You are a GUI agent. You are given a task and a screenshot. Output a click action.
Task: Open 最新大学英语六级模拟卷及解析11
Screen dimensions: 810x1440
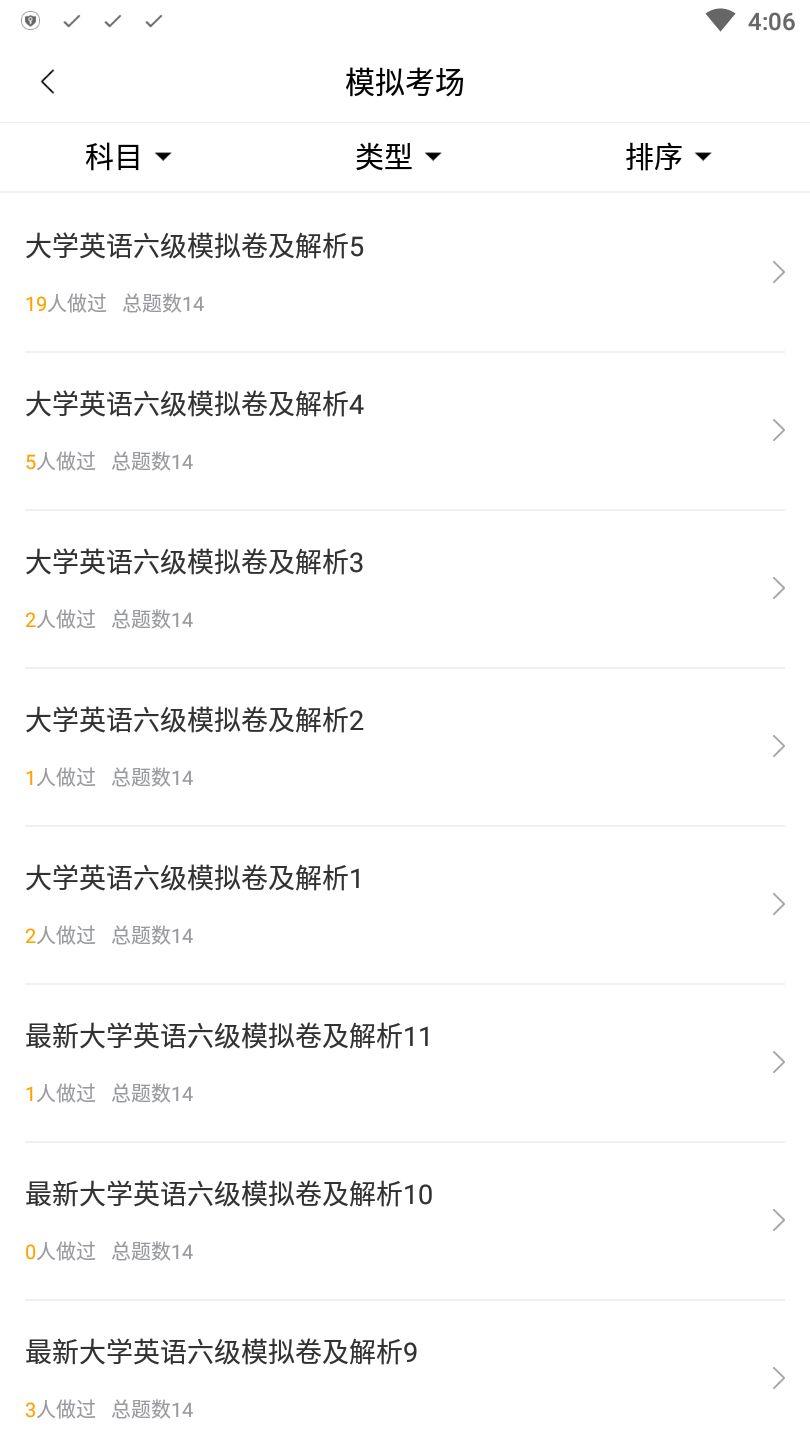(404, 1062)
